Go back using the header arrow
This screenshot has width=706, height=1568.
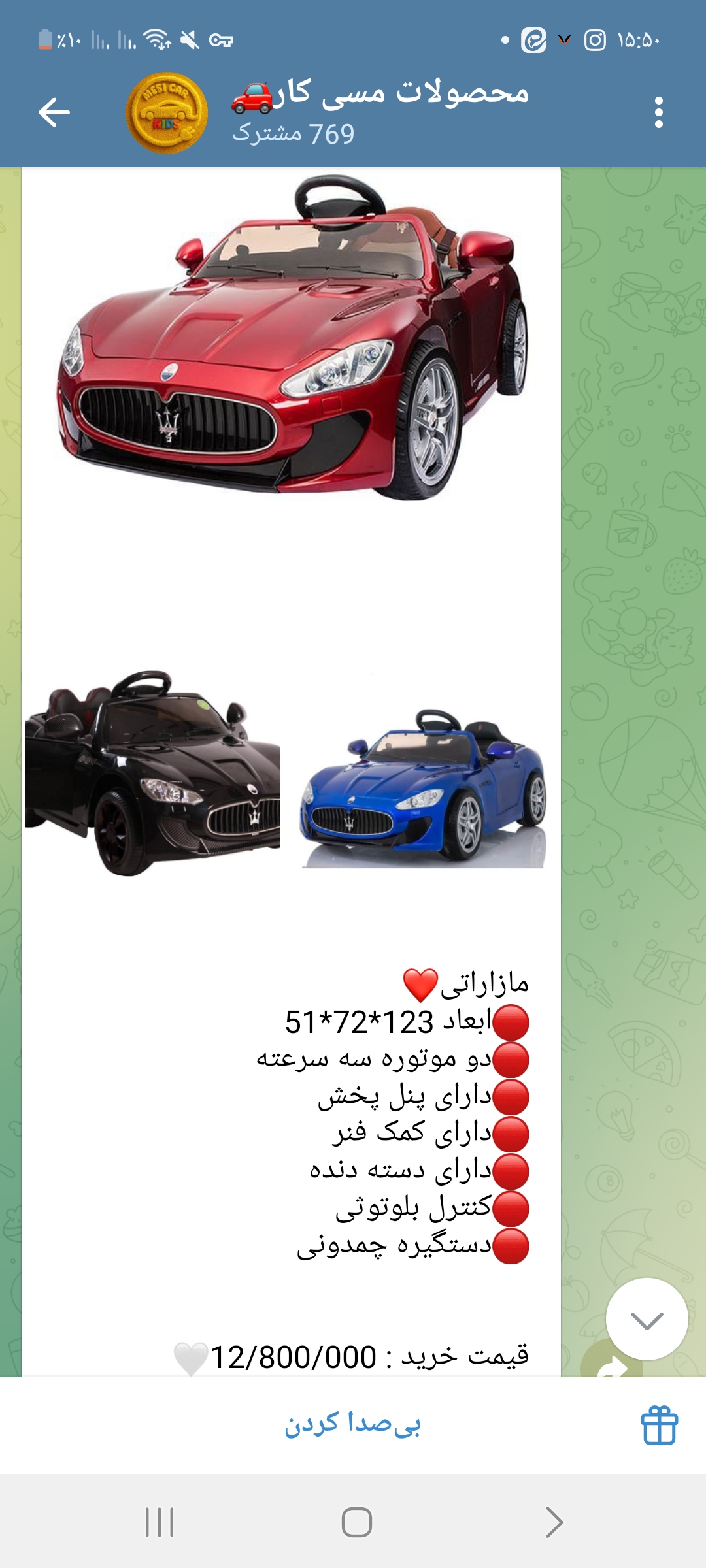[x=54, y=112]
